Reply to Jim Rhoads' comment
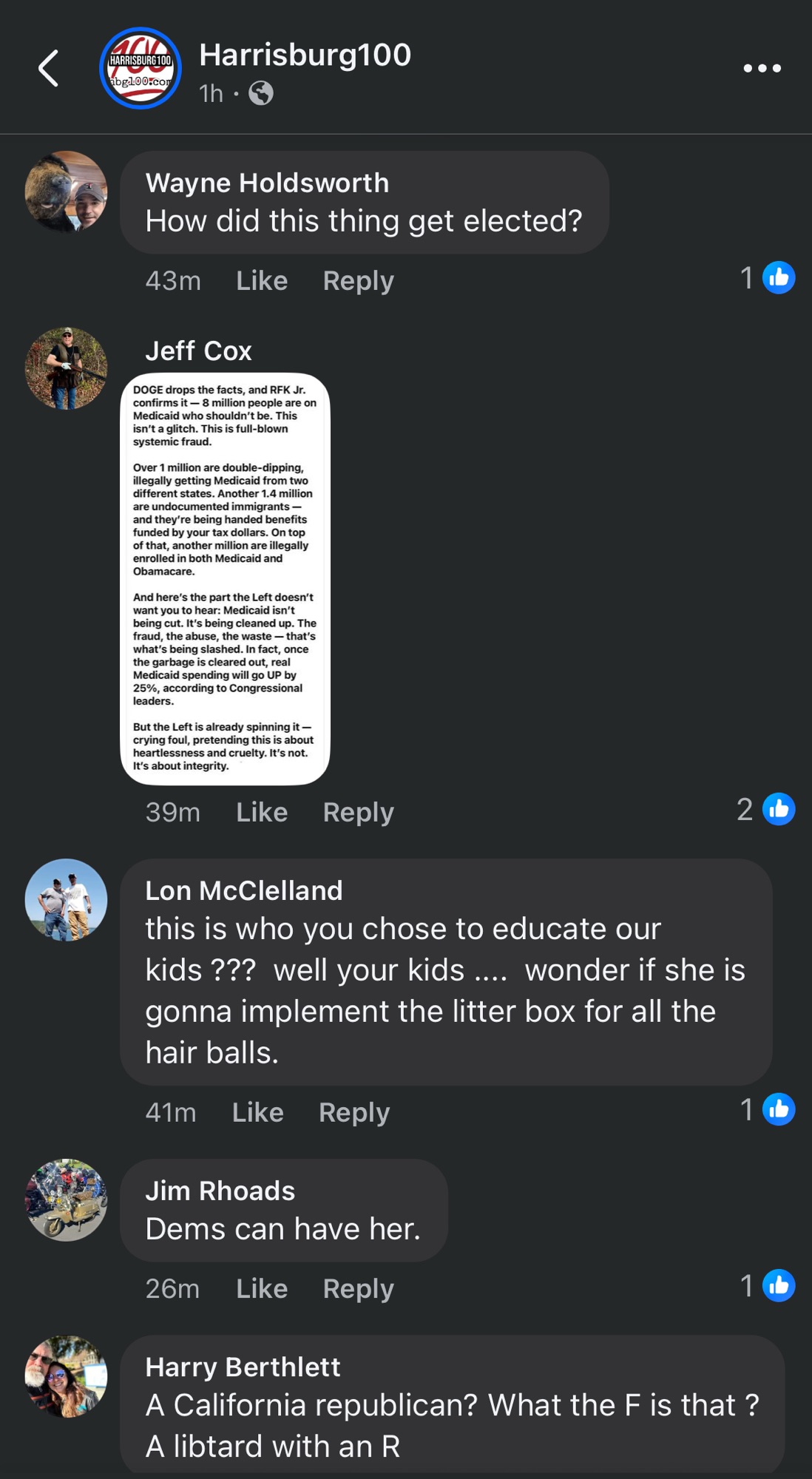This screenshot has height=1479, width=812. pos(358,1288)
